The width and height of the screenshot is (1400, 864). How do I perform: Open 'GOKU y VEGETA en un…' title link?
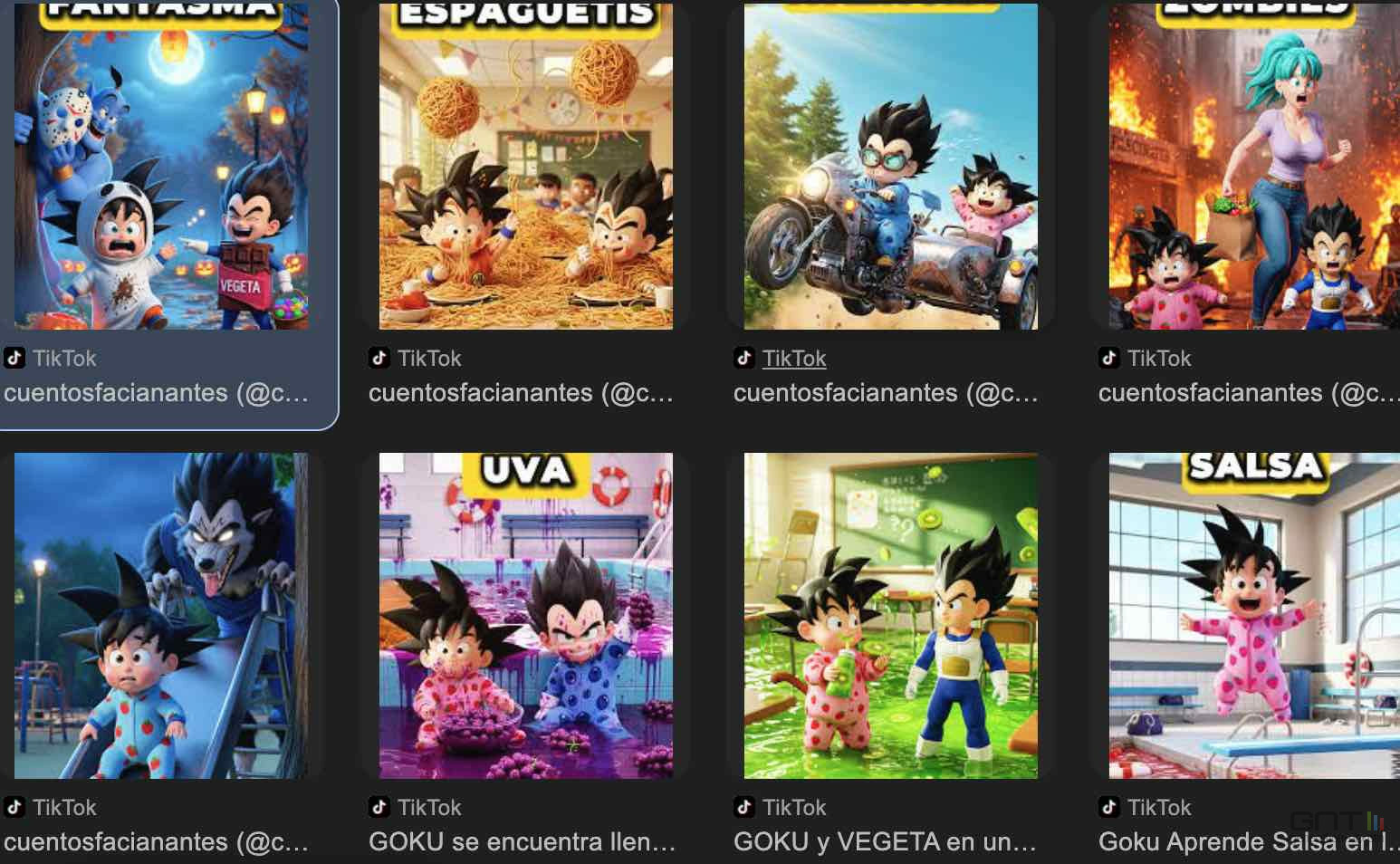tap(885, 841)
